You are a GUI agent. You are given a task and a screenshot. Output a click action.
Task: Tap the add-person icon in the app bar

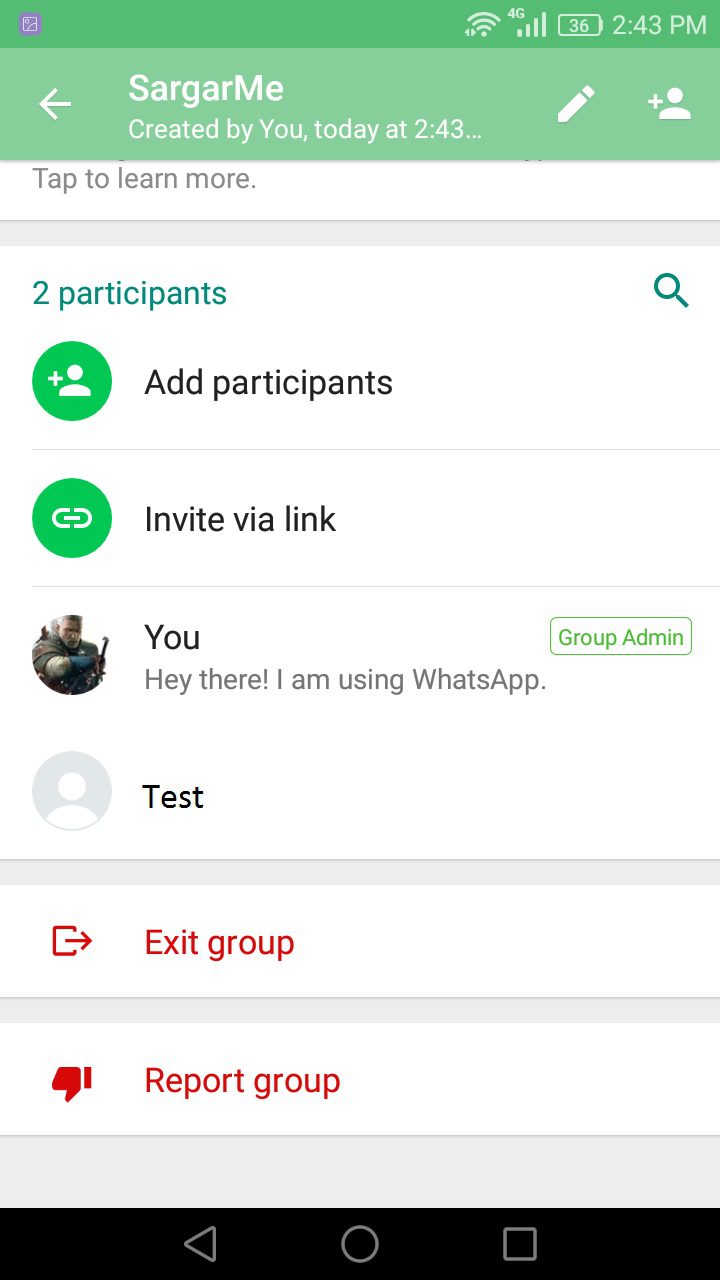(669, 104)
